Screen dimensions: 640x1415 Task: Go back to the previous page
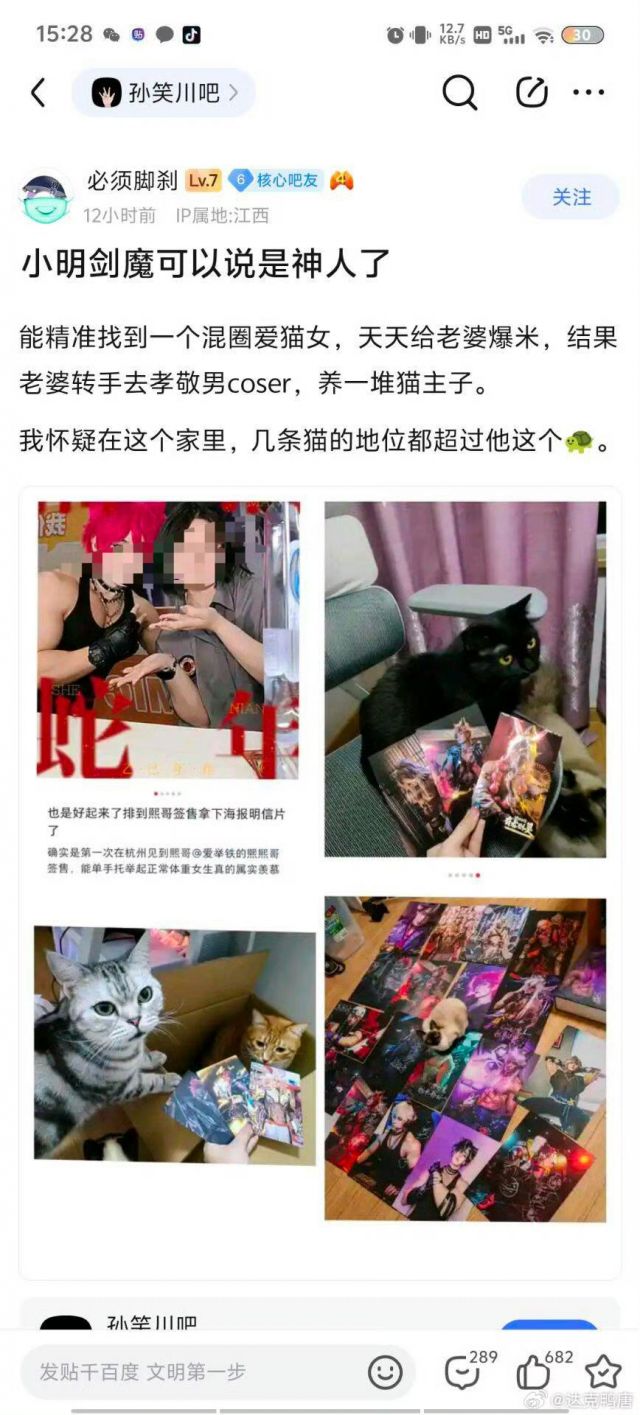(x=38, y=93)
